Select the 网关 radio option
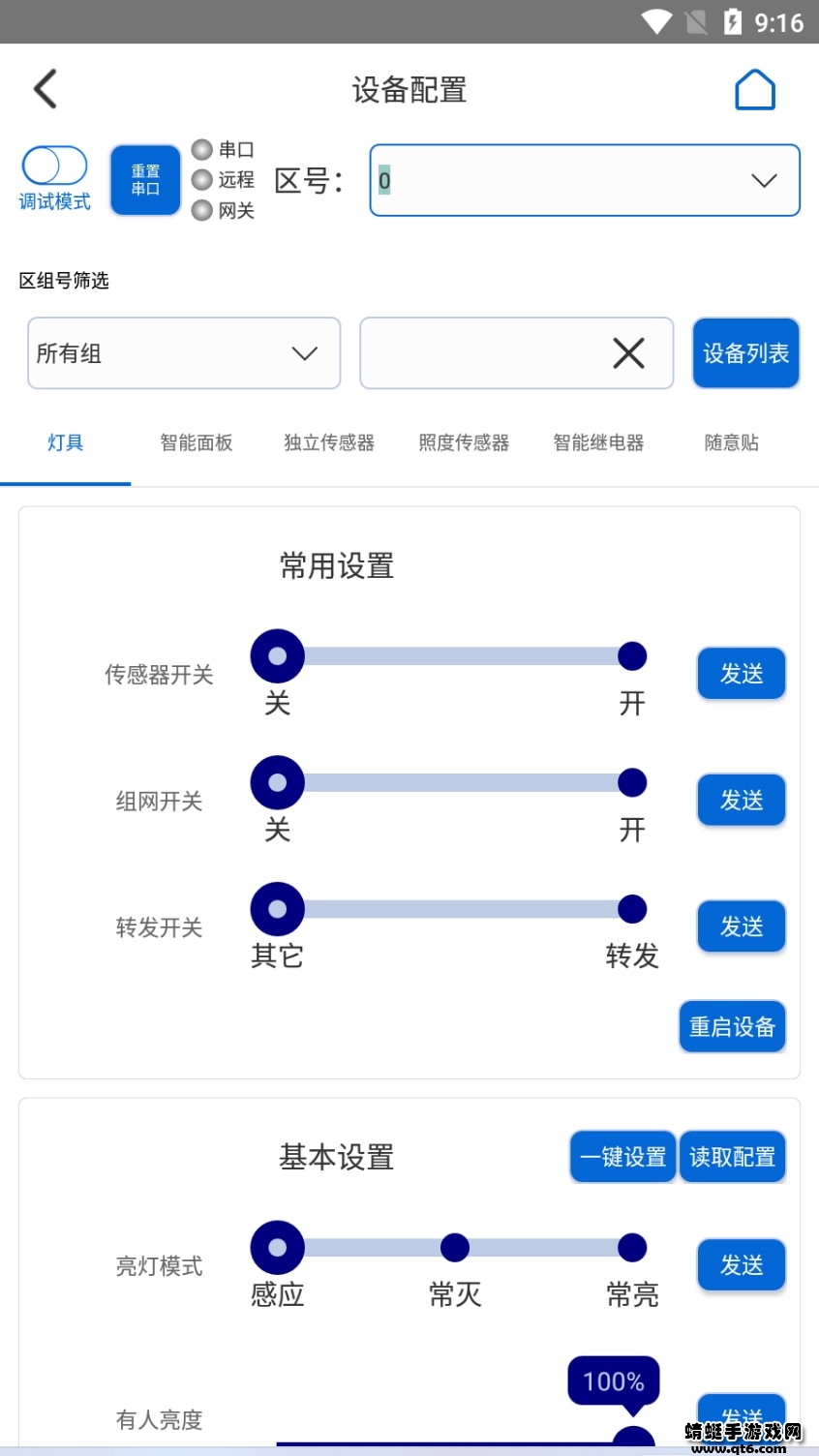The image size is (819, 1456). (201, 210)
